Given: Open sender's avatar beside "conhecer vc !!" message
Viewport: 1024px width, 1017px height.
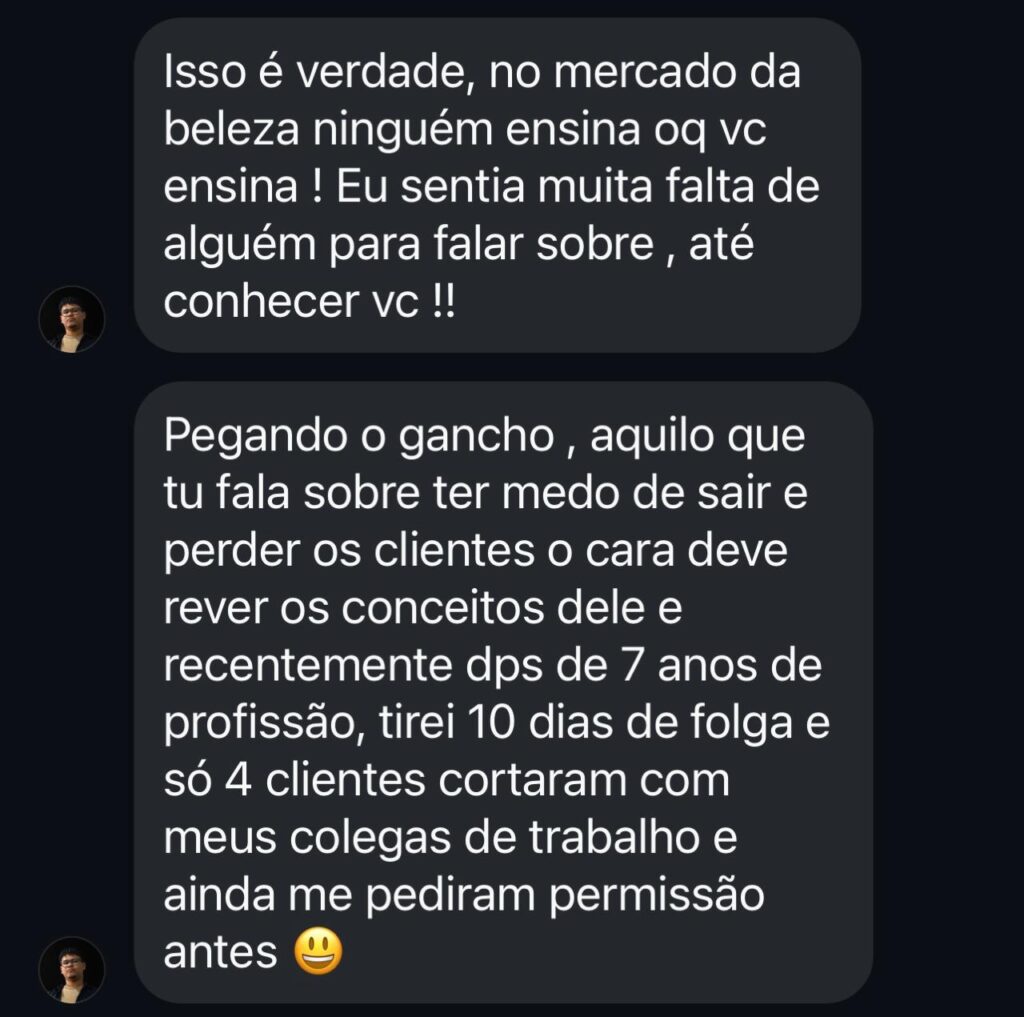Looking at the screenshot, I should [x=71, y=319].
